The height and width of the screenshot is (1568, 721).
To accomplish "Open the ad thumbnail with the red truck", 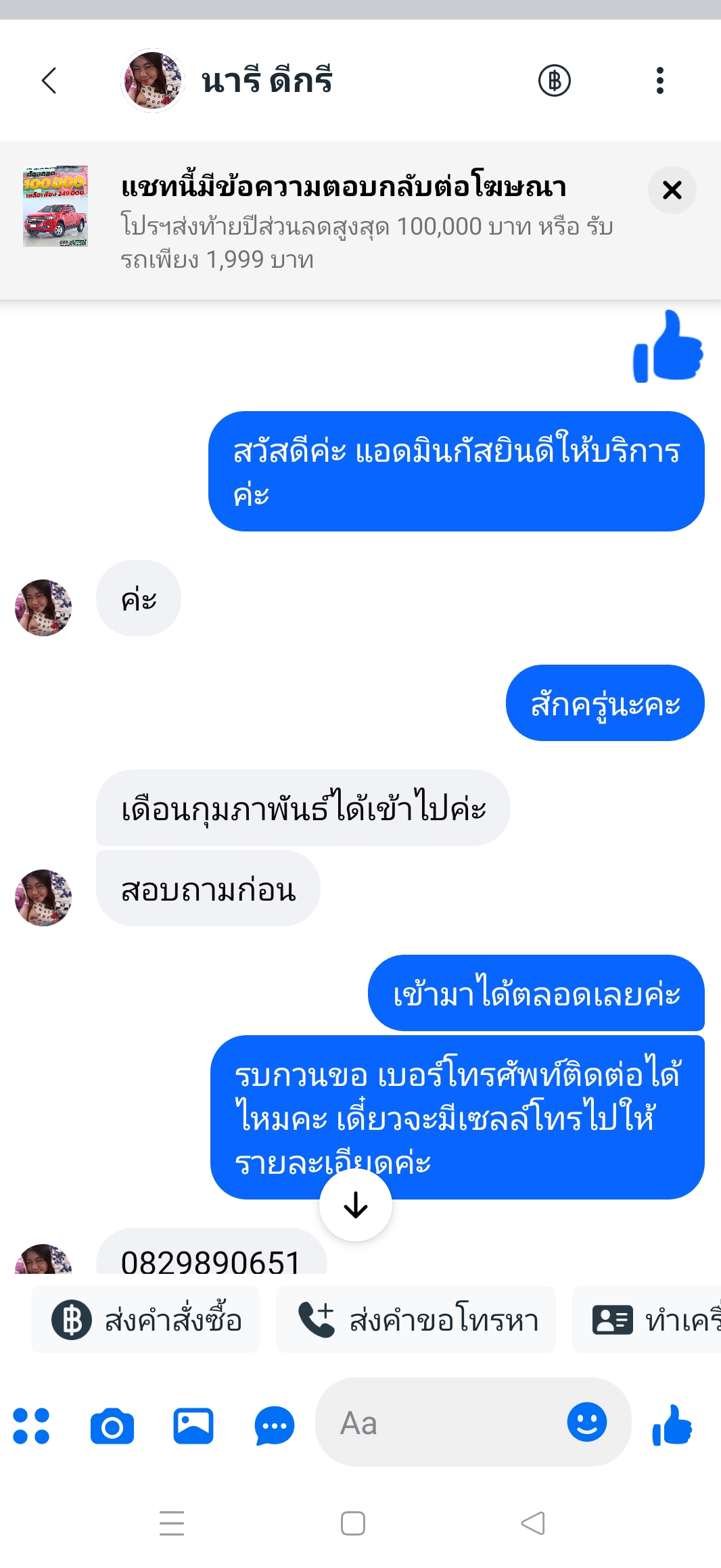I will pyautogui.click(x=55, y=206).
